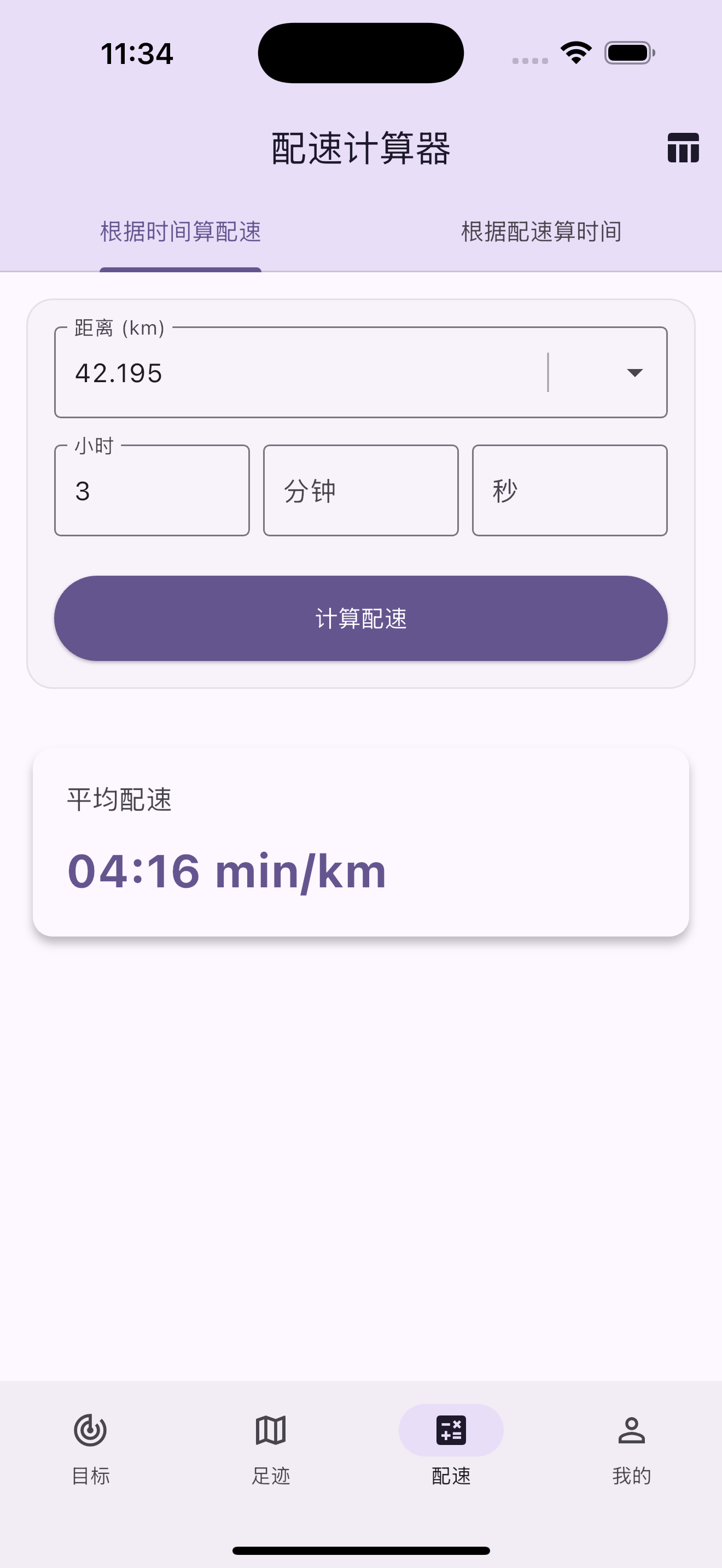Switch to the 根据配速算时间 tab
The height and width of the screenshot is (1568, 722).
pyautogui.click(x=539, y=231)
